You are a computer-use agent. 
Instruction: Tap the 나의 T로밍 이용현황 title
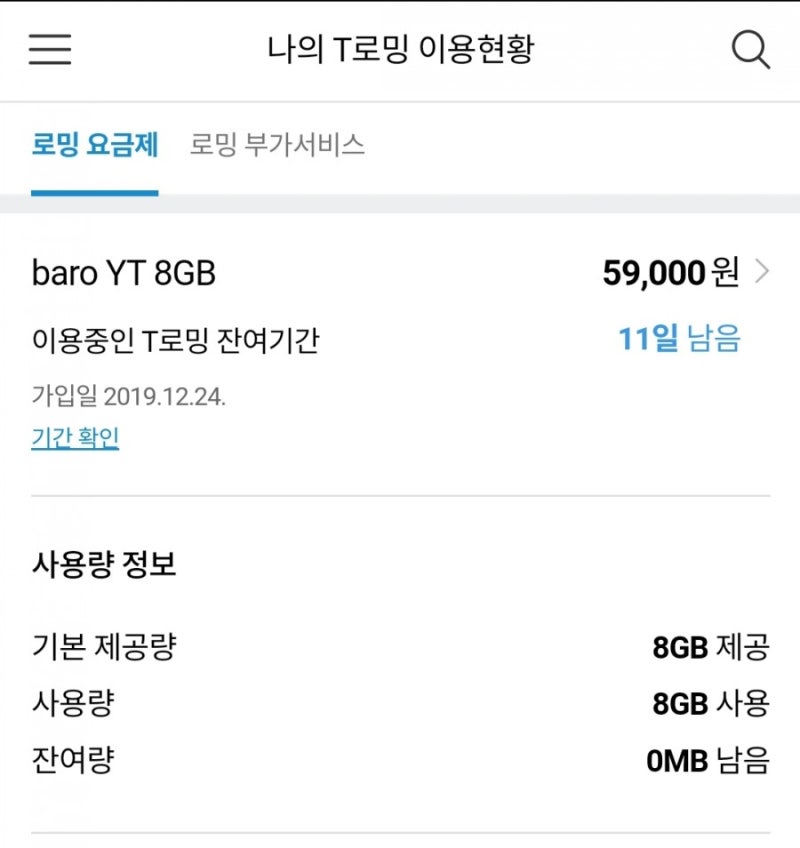click(x=400, y=50)
